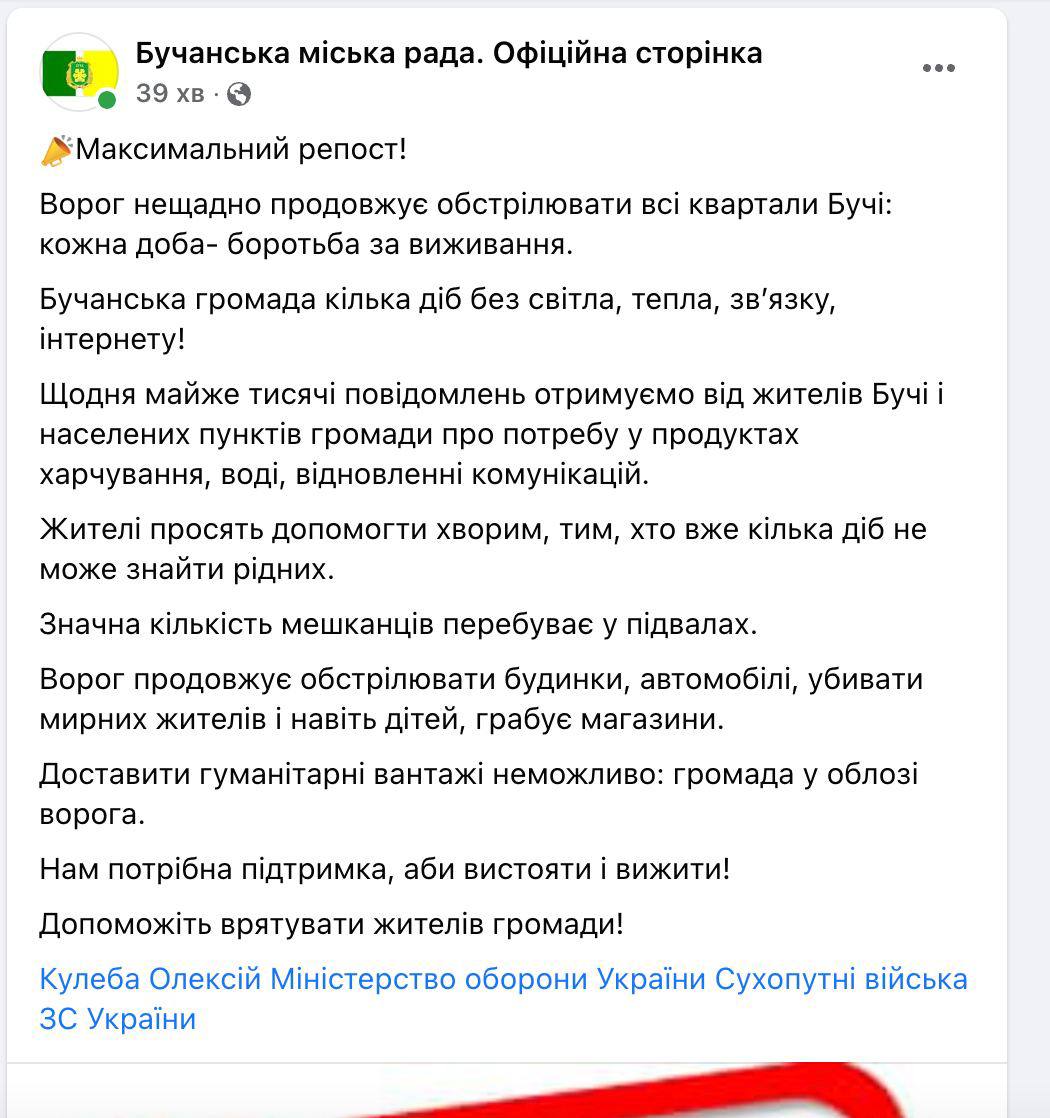Open Бучанська міська рада page name

click(x=448, y=53)
